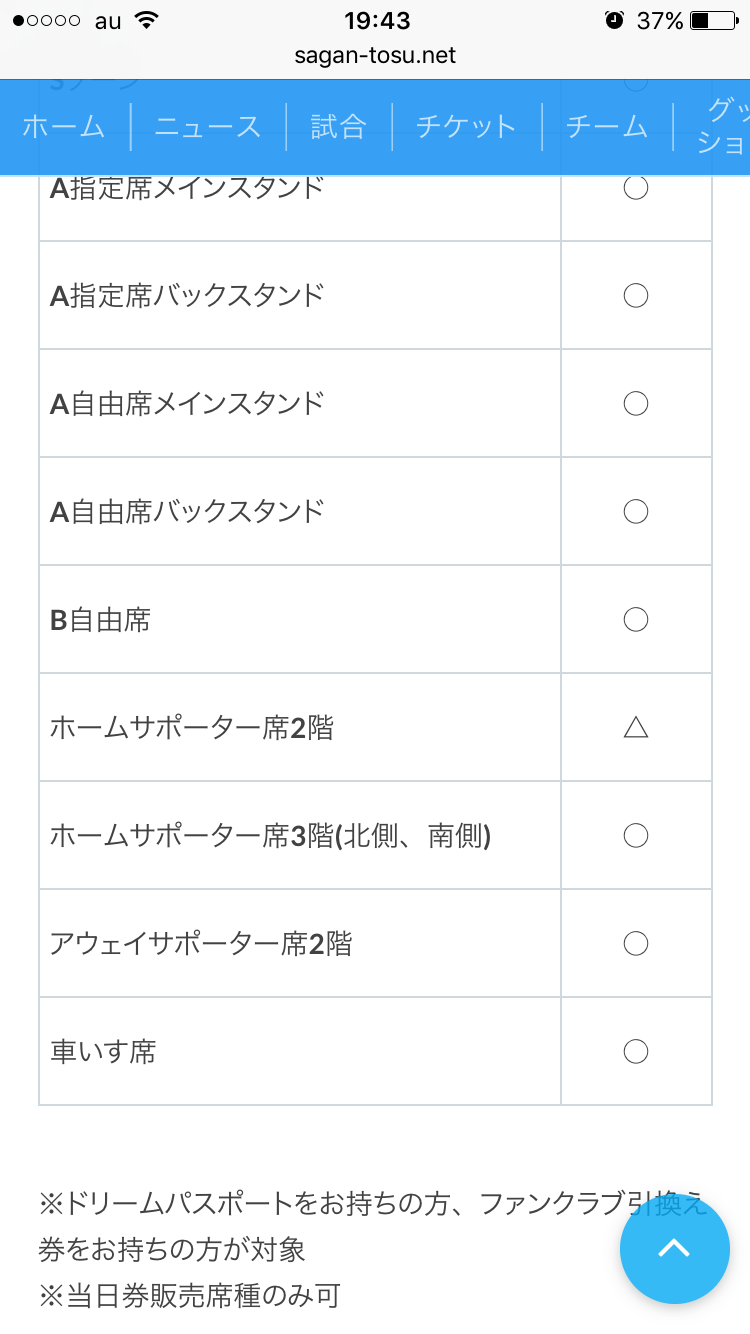Viewport: 750px width, 1334px height.
Task: Open the ホーム navigation item
Action: pos(64,127)
